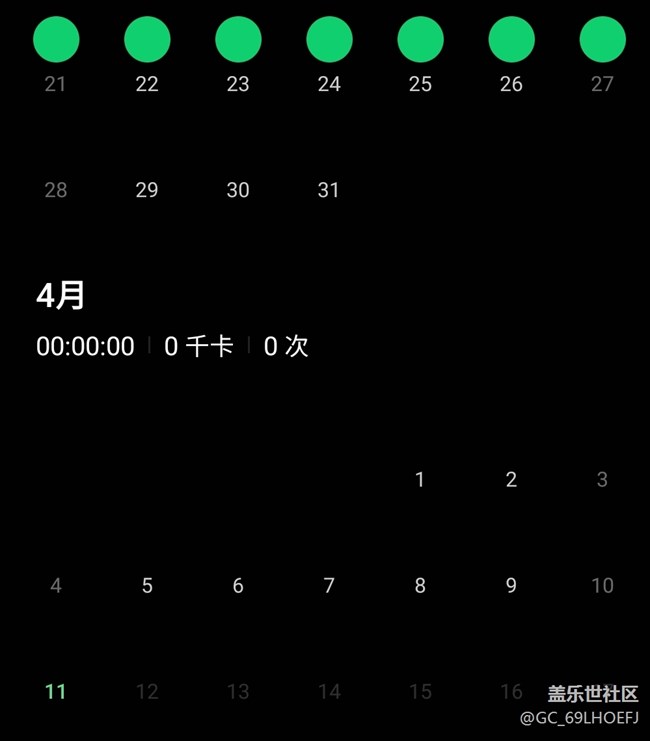Open the record marked on day 23

pos(238,39)
